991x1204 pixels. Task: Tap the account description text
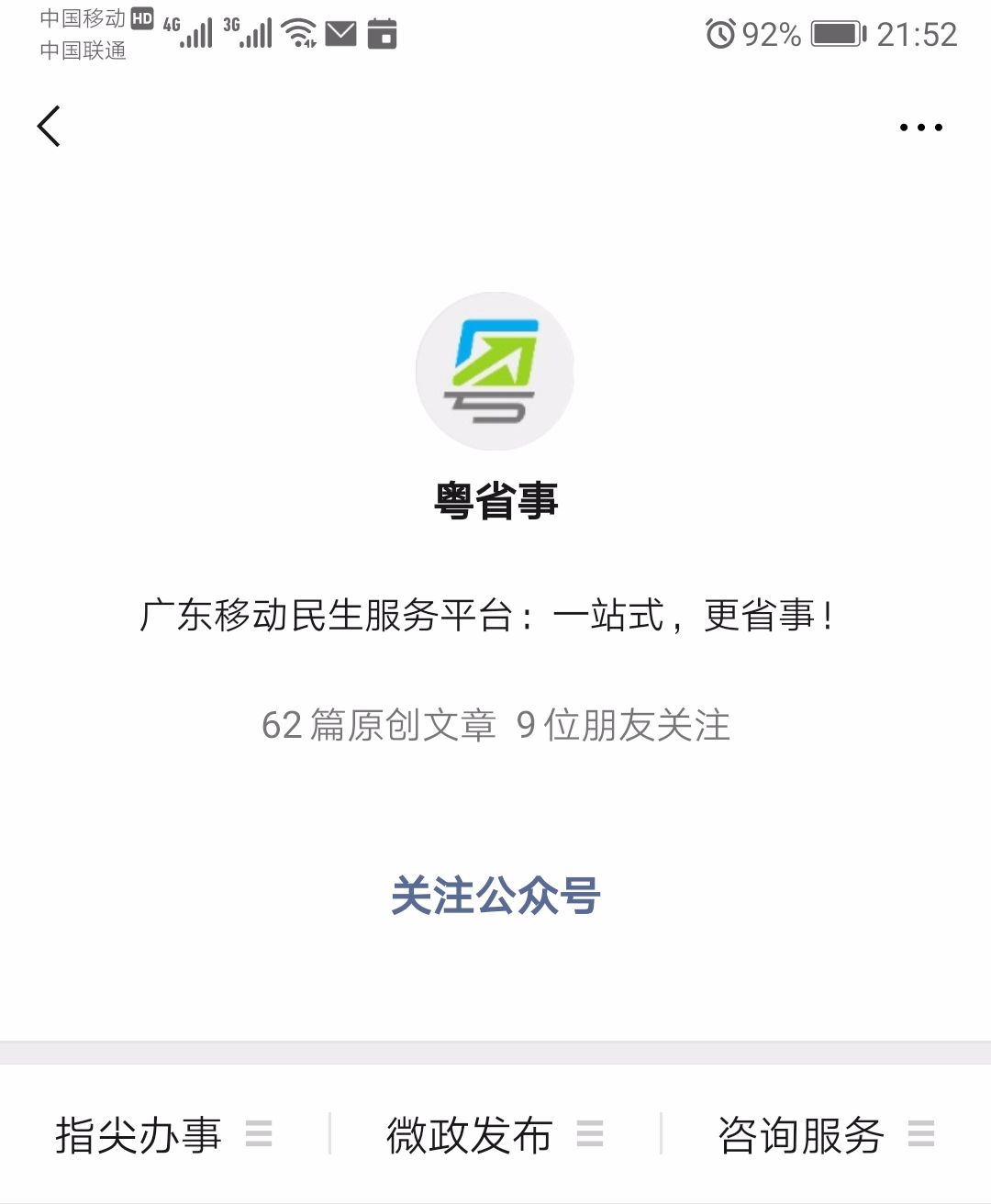tap(495, 617)
